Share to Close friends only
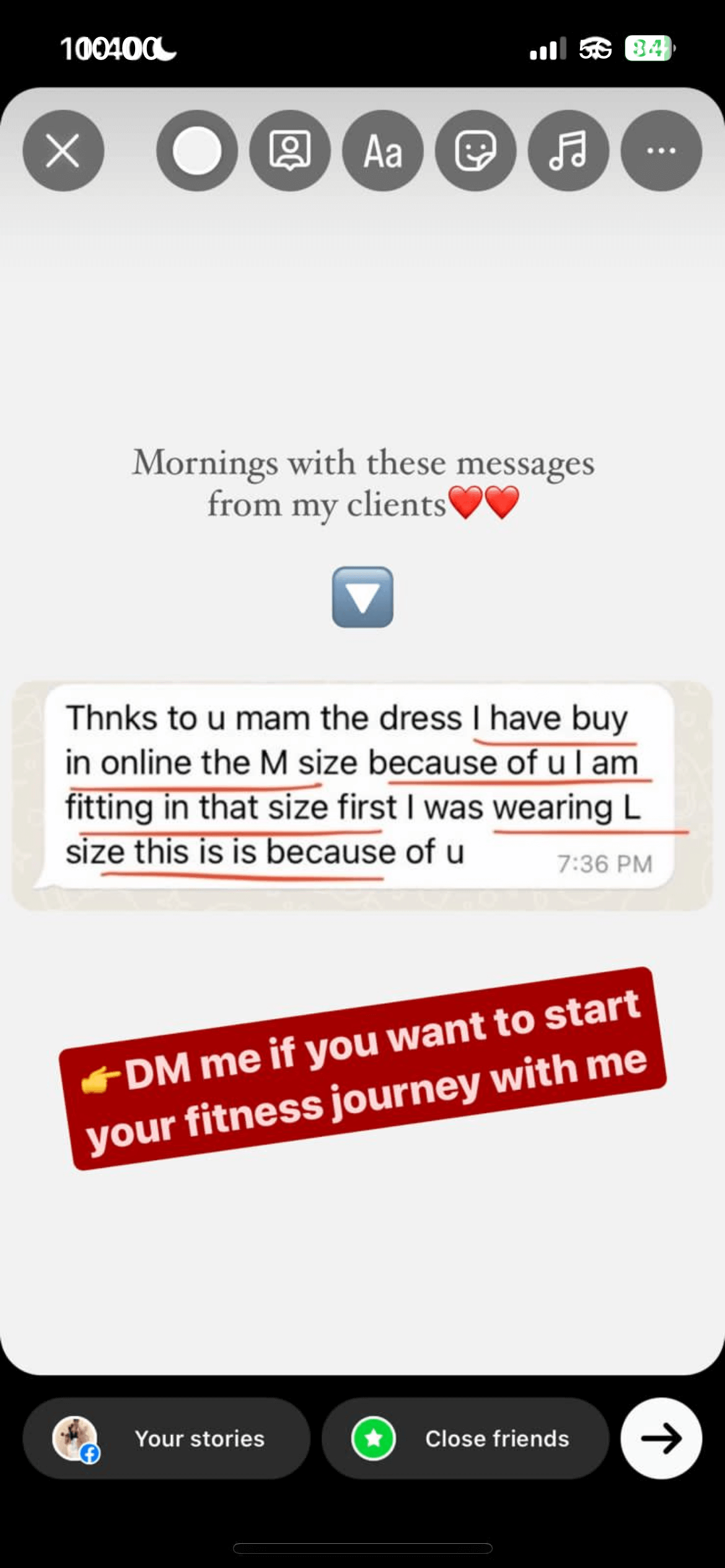 (x=465, y=1439)
